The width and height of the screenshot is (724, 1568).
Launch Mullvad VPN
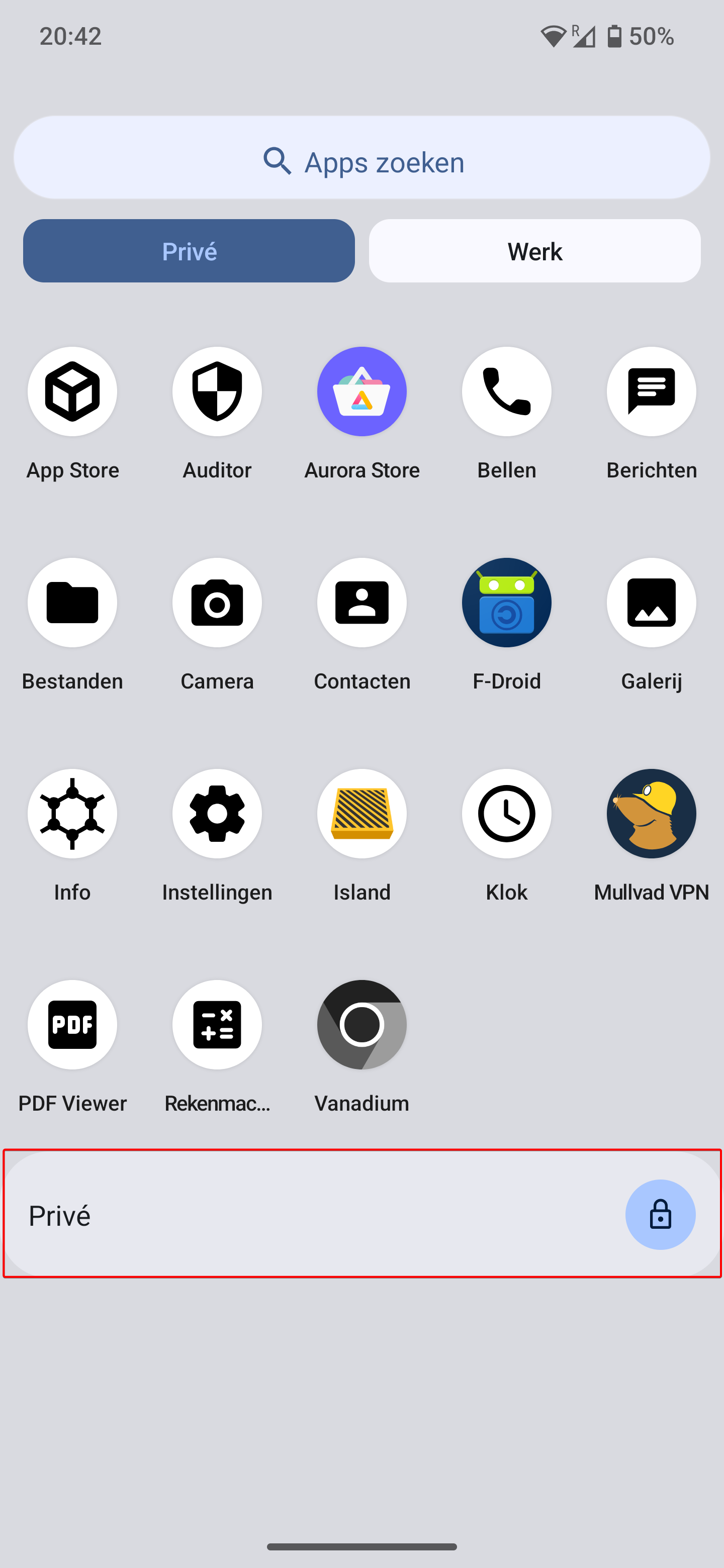652,814
